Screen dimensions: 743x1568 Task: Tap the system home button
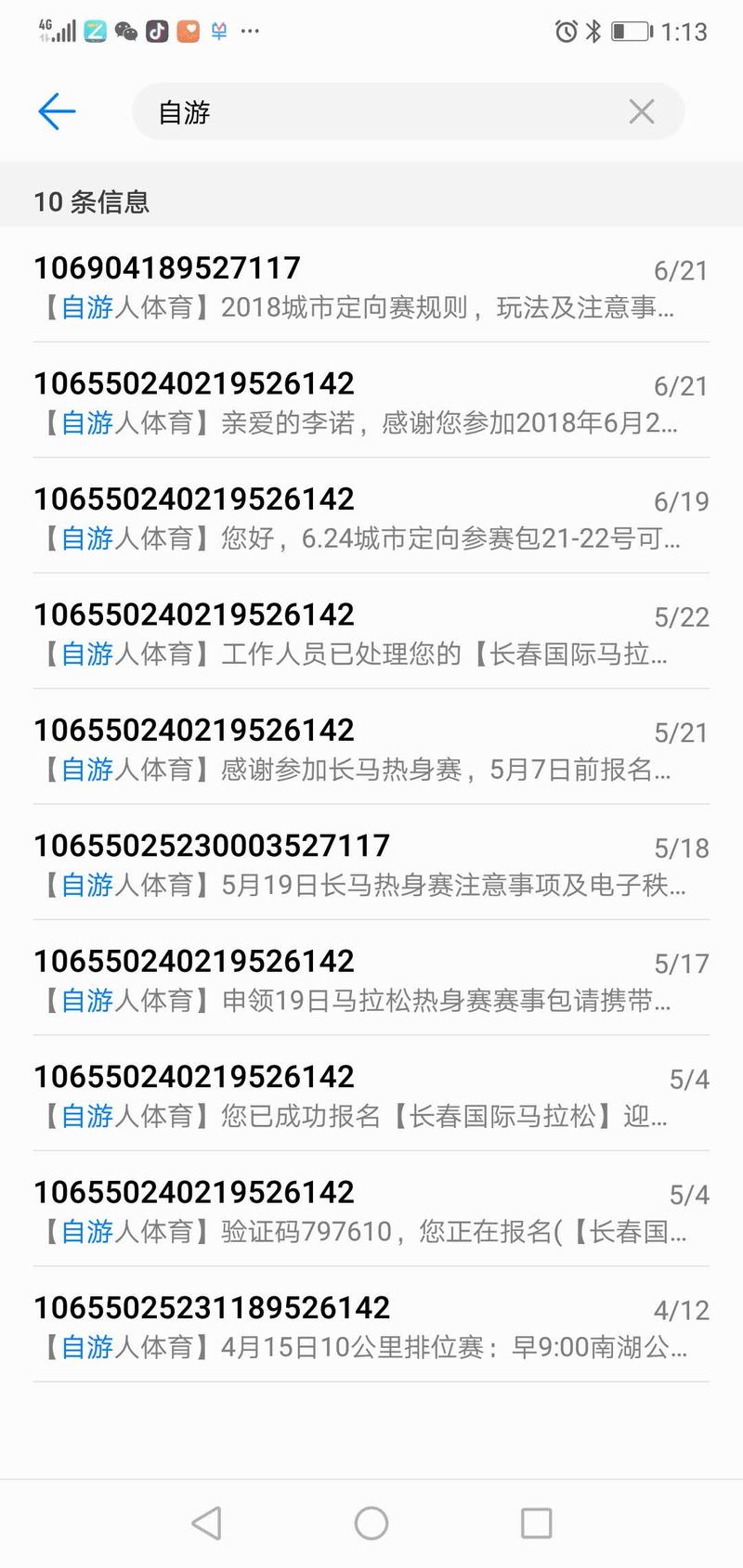coord(371,1523)
